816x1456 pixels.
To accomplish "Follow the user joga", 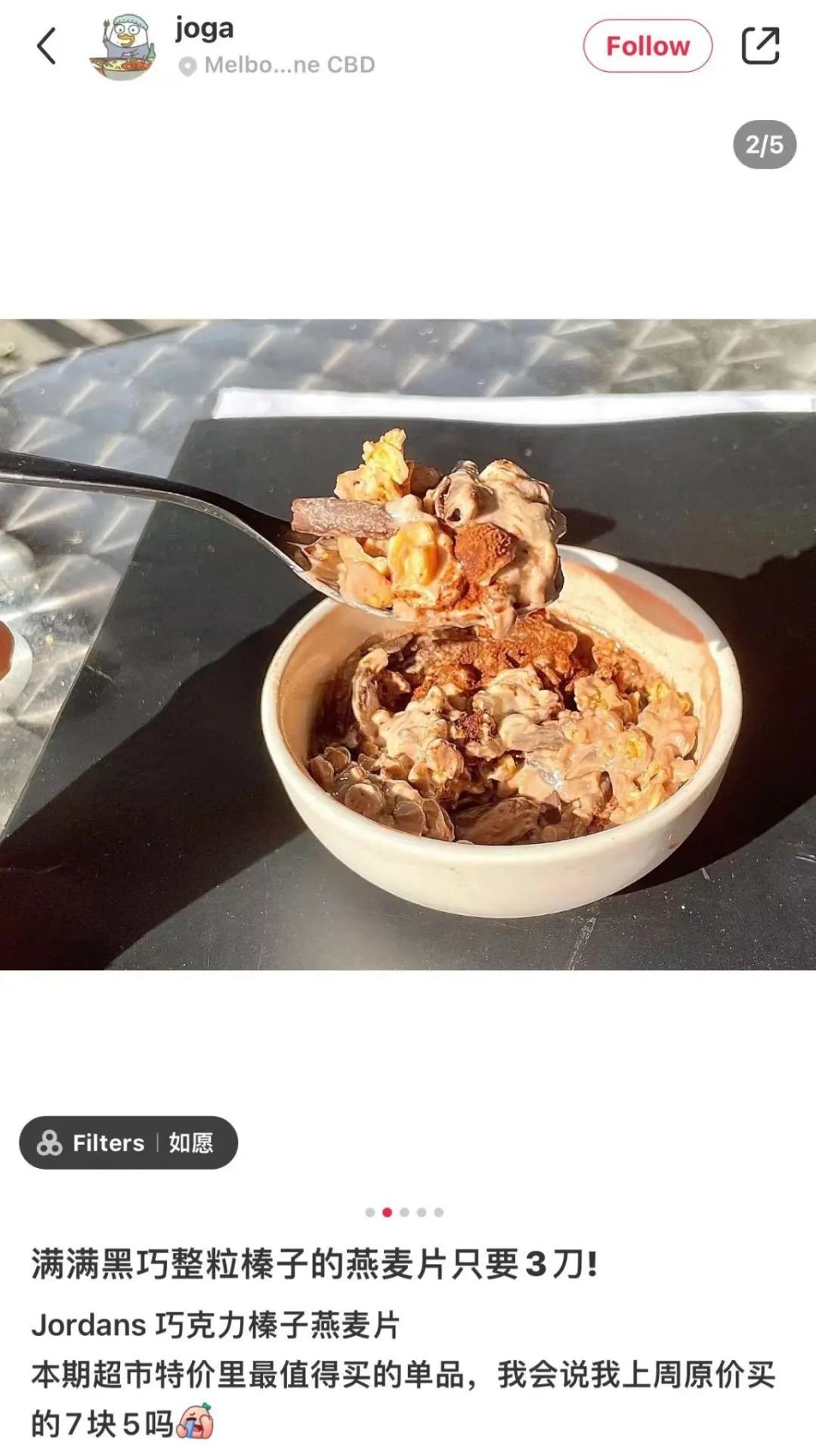I will tap(647, 46).
